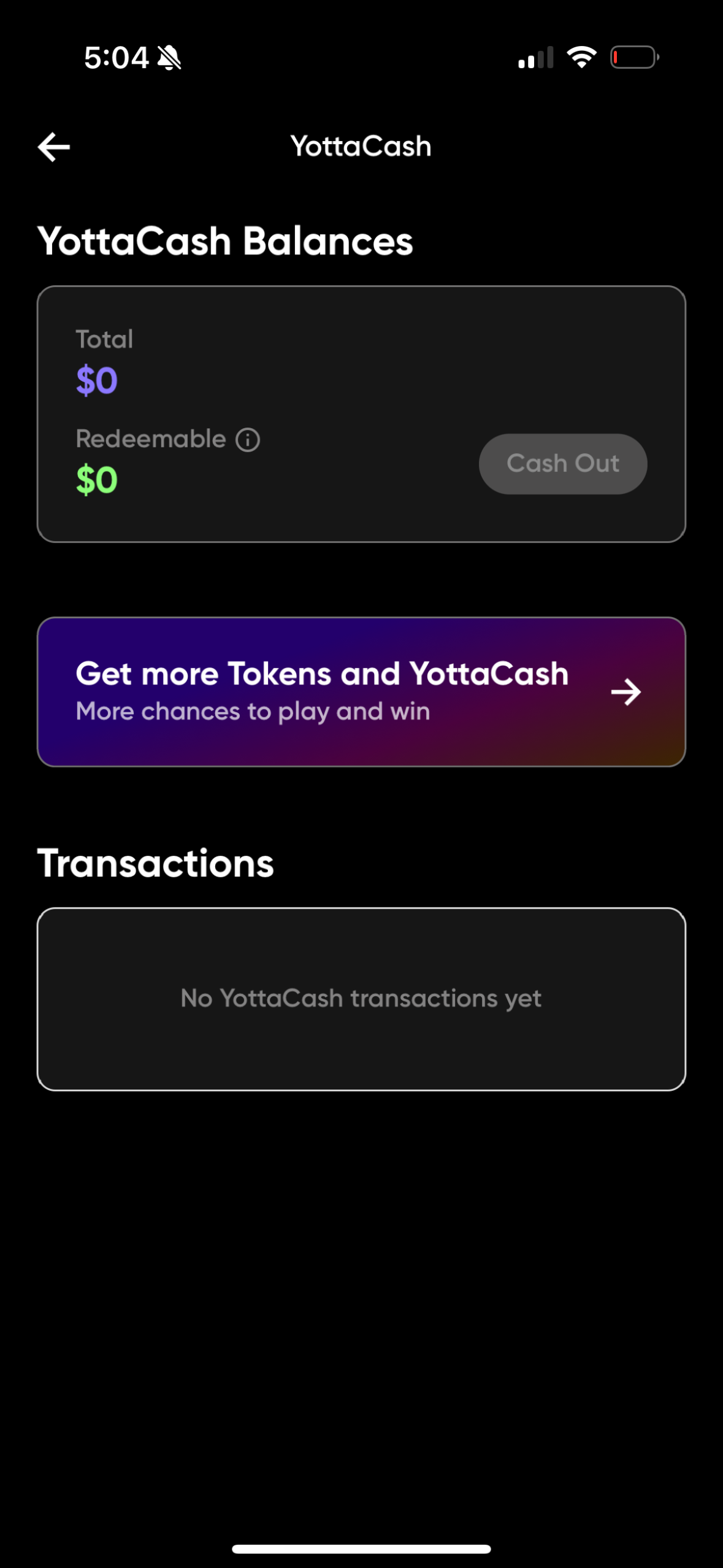Click the Total $0 balance amount

pyautogui.click(x=97, y=379)
